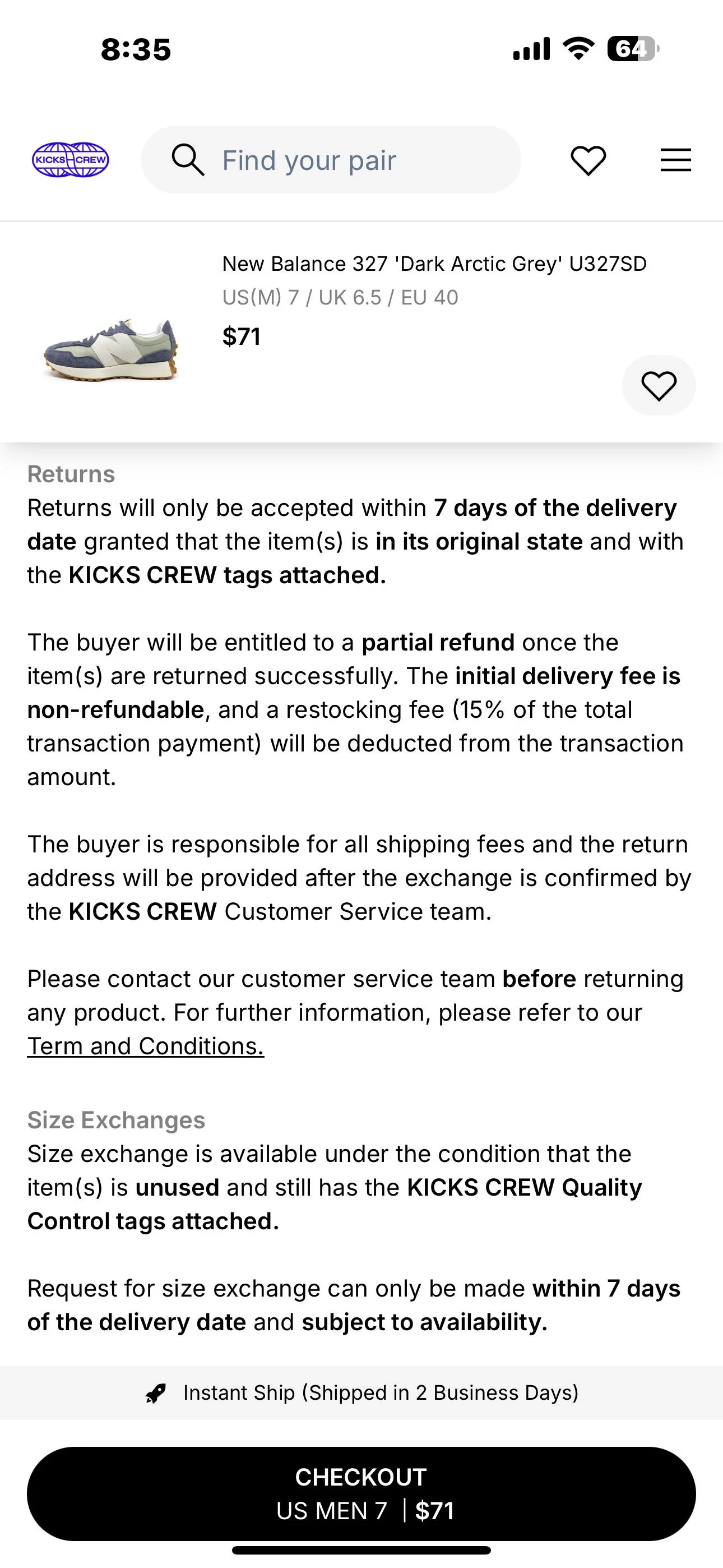The image size is (723, 1568).
Task: Open the wishlist heart in the header
Action: [x=588, y=161]
